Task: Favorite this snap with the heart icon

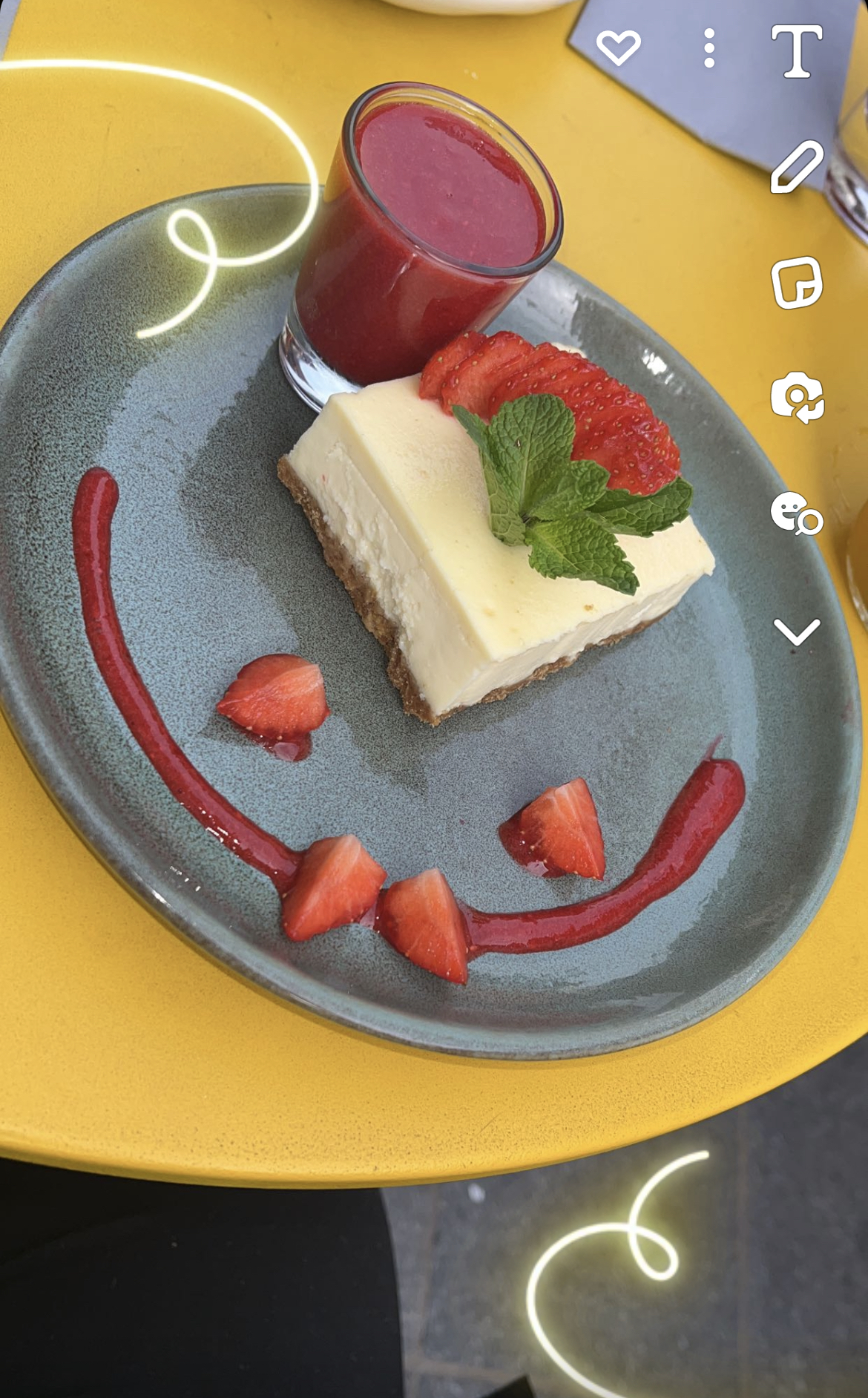Action: 618,49
